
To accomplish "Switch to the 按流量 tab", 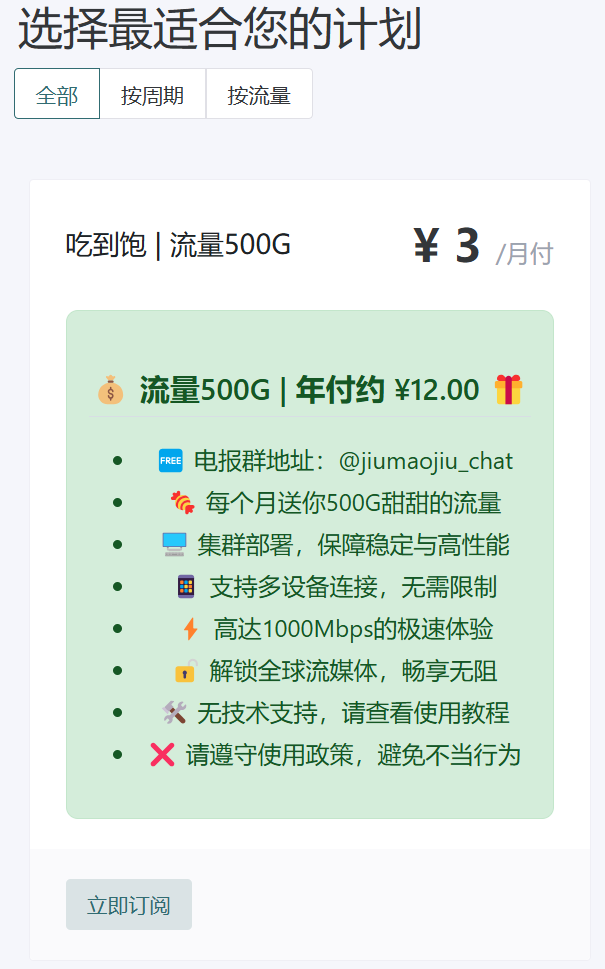I will [x=259, y=94].
